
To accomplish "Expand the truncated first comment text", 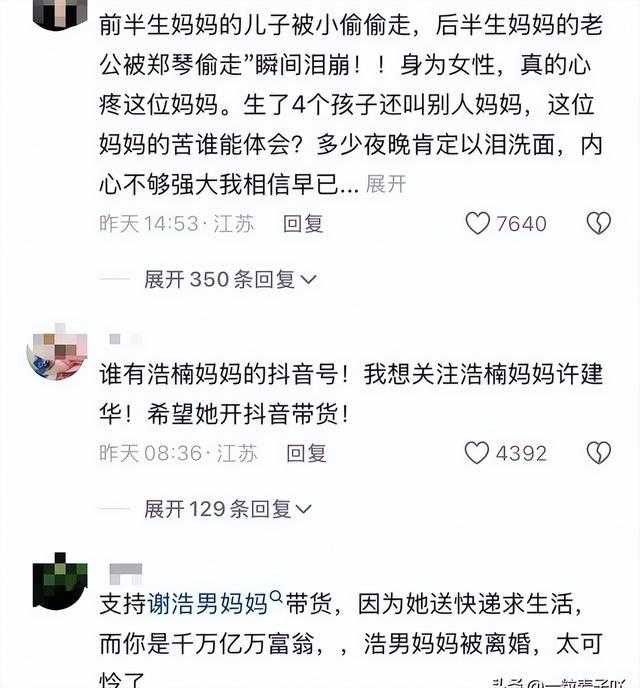I will point(386,184).
